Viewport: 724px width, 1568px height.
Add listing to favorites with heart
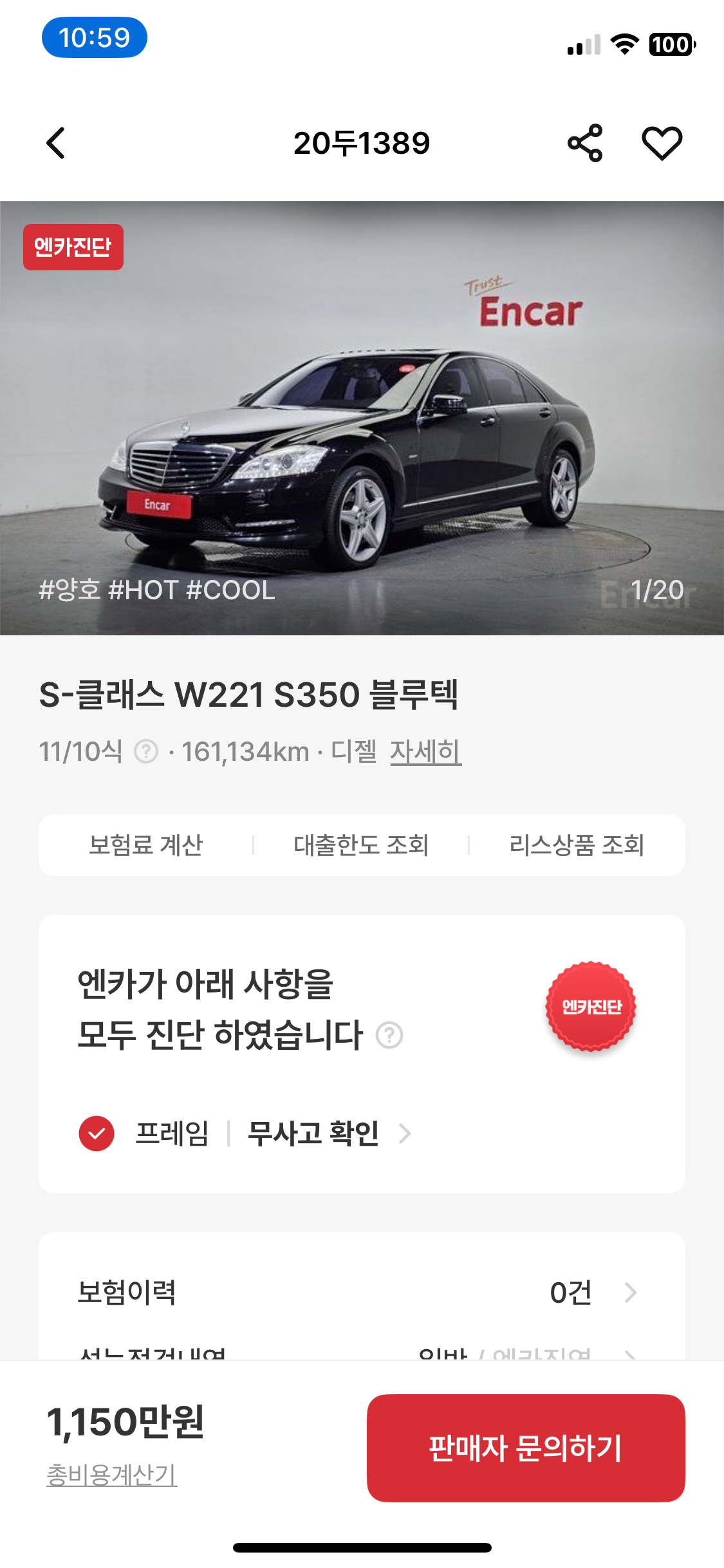pyautogui.click(x=662, y=143)
